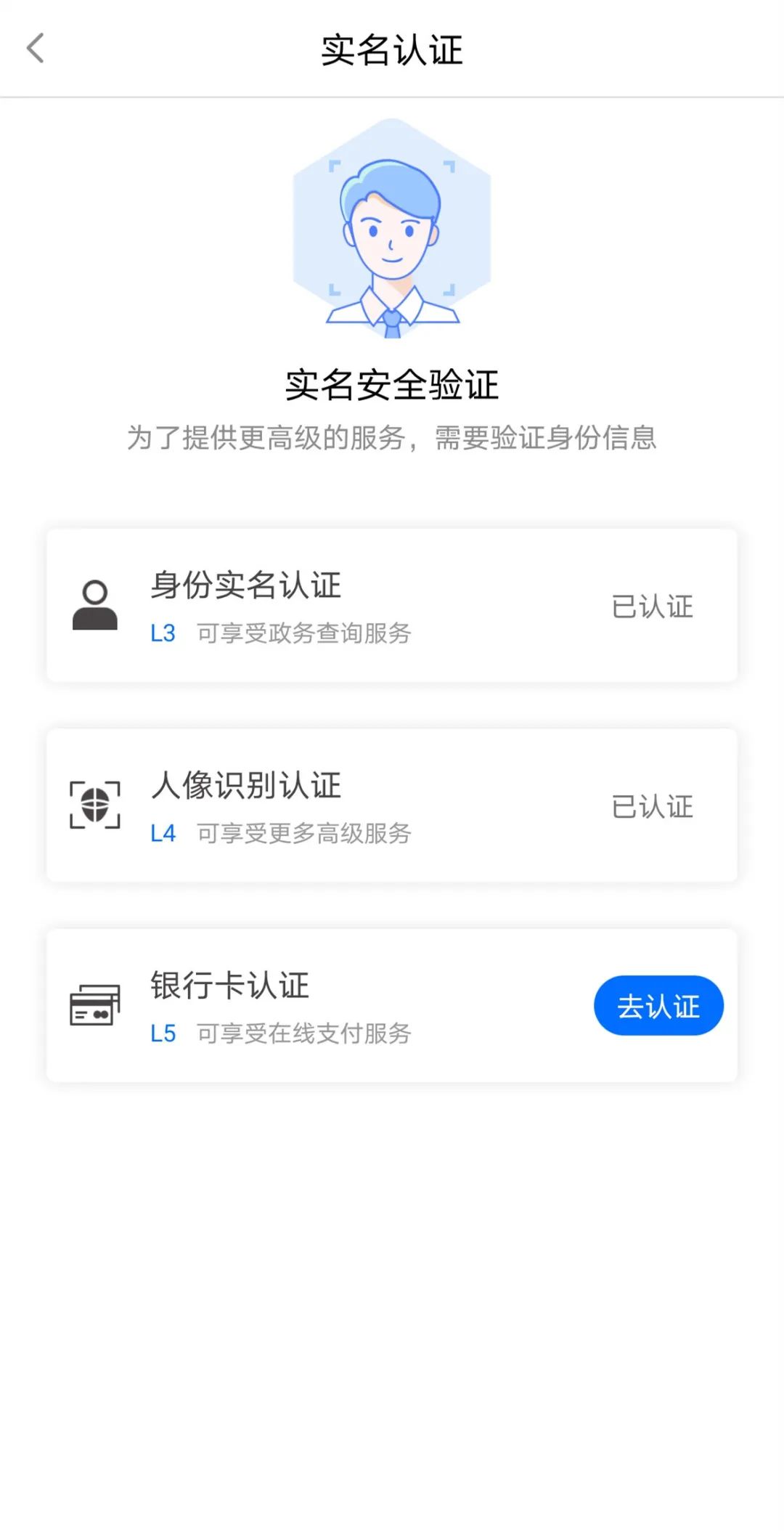Go back from the 实名认证 page
784x1531 pixels.
[36, 49]
